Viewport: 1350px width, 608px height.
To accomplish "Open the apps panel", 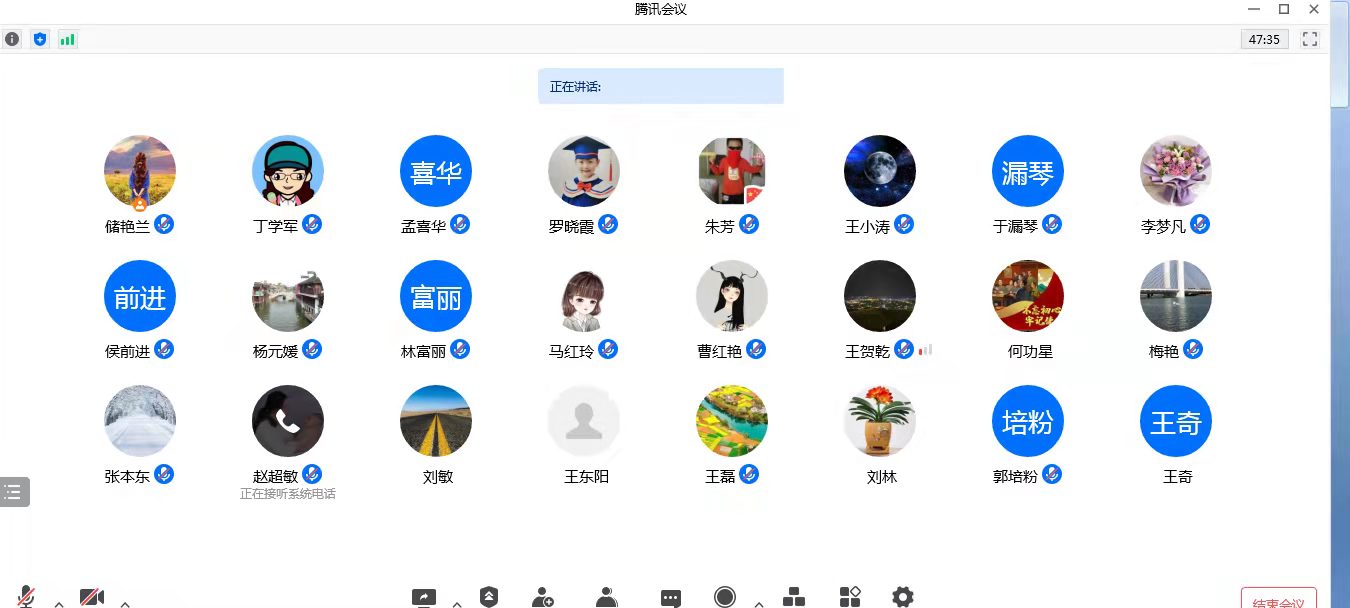I will point(850,597).
